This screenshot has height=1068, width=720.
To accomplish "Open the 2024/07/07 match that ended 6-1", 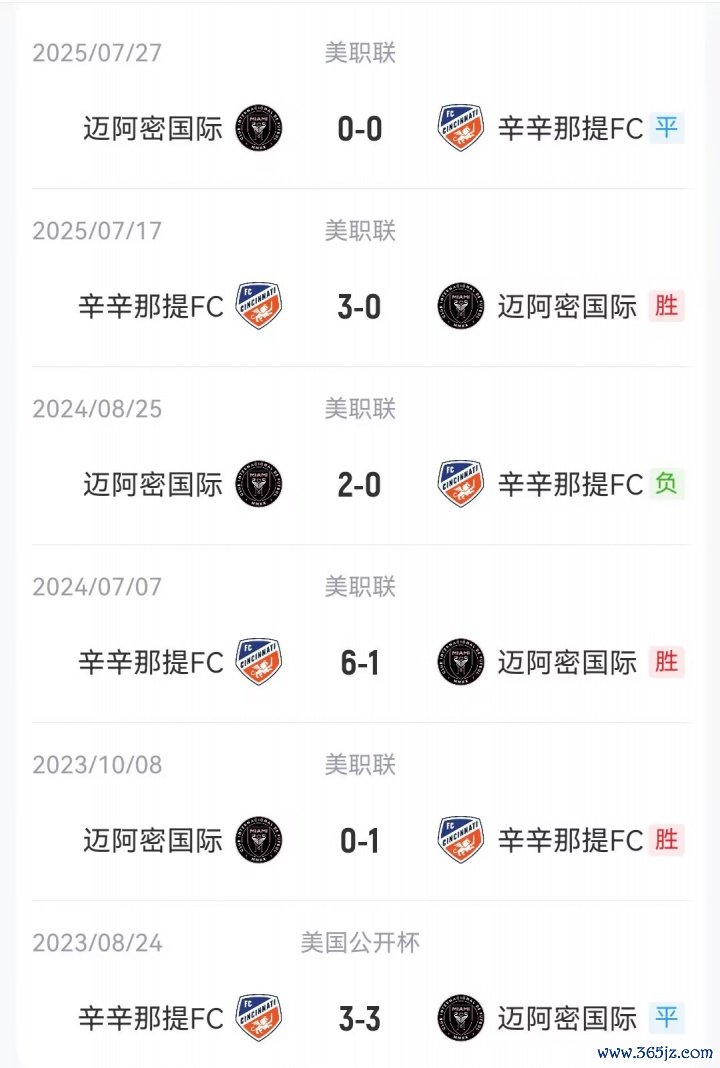I will pos(360,663).
